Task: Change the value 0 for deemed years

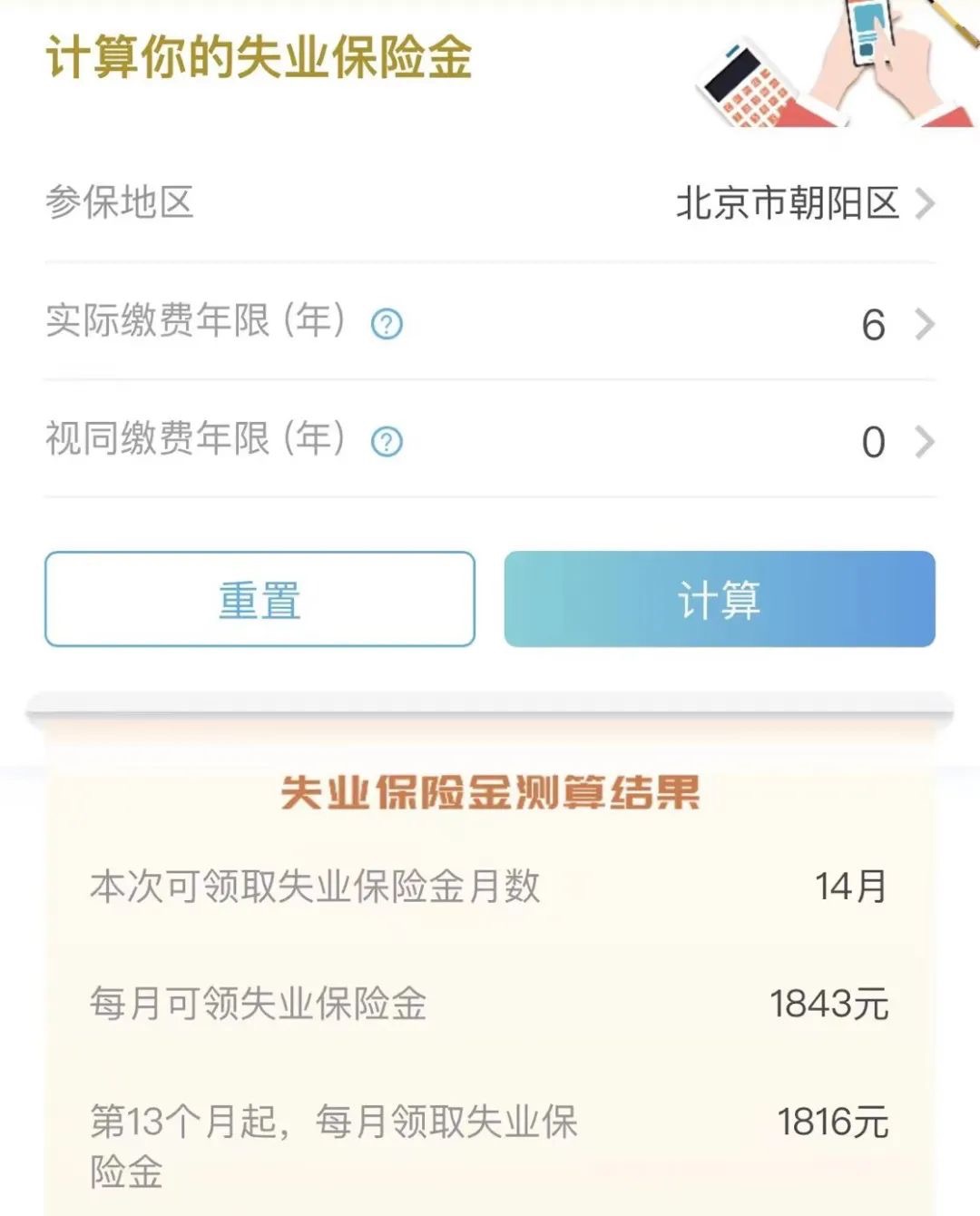Action: (874, 442)
